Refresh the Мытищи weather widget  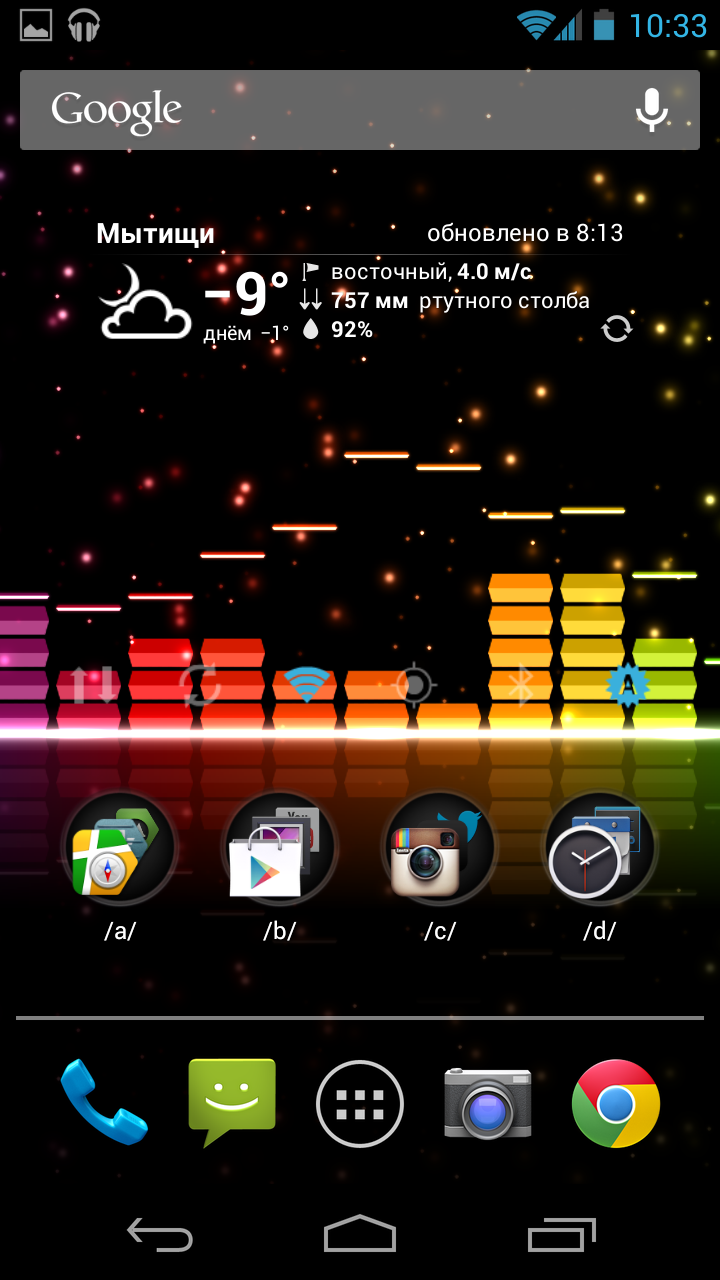pos(617,328)
